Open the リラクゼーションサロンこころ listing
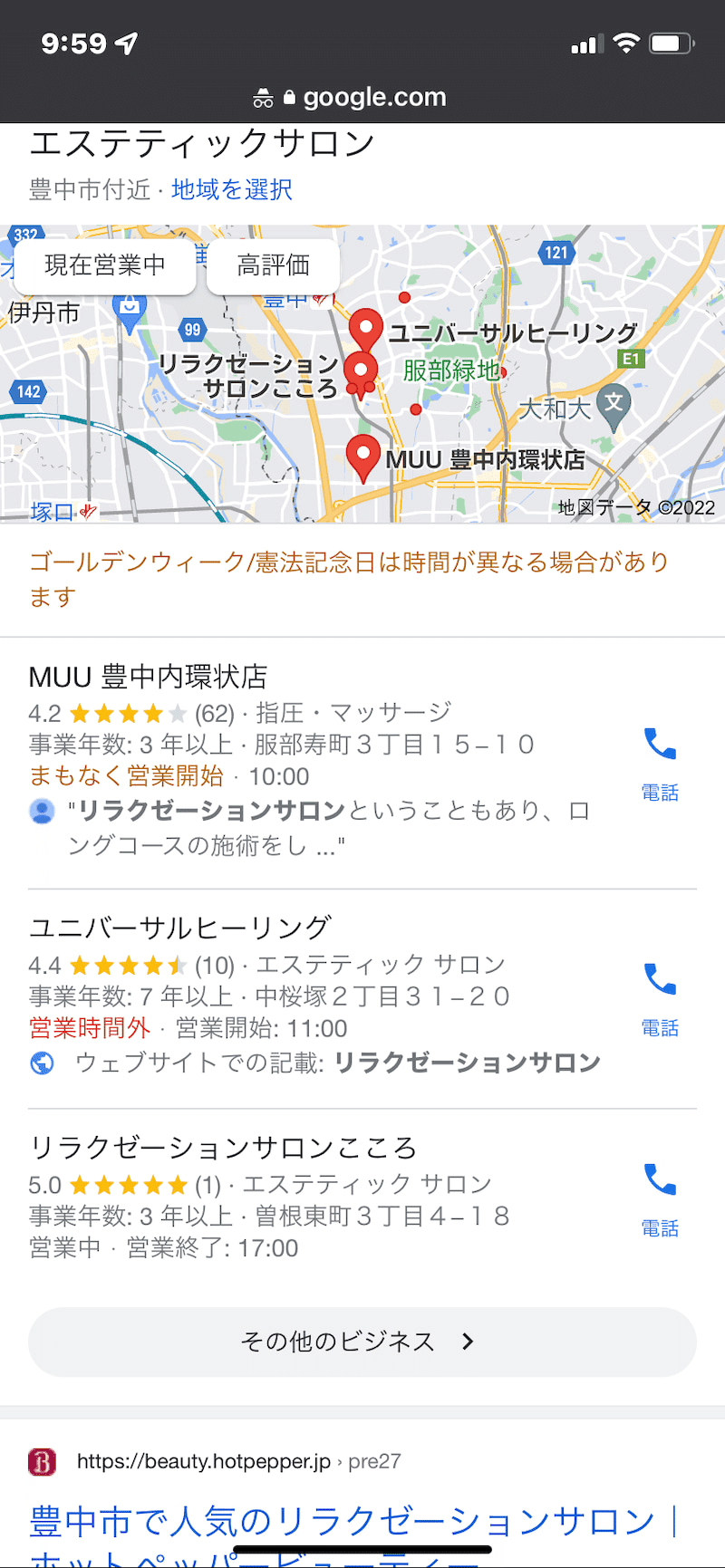Screen dimensions: 725x1568 223,1148
